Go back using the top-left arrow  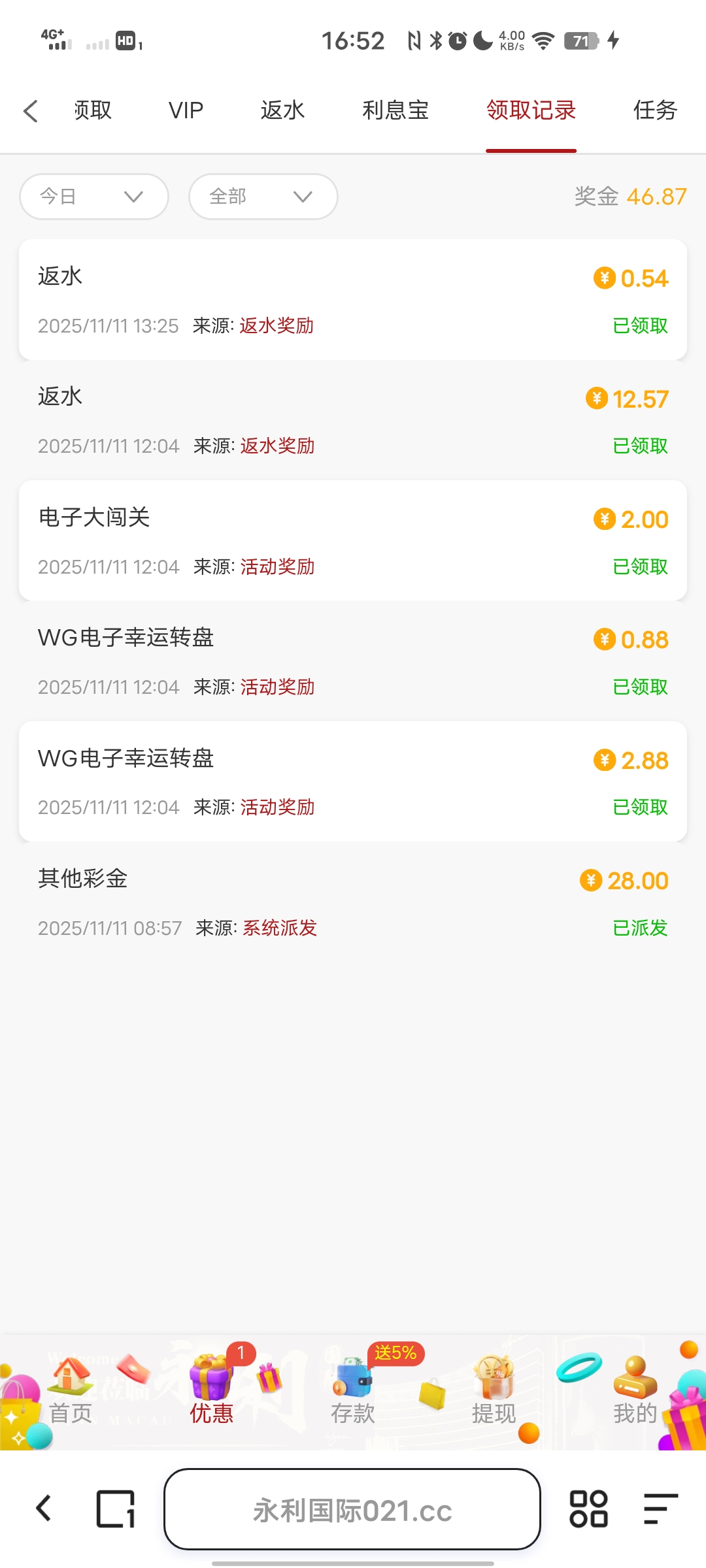(31, 111)
